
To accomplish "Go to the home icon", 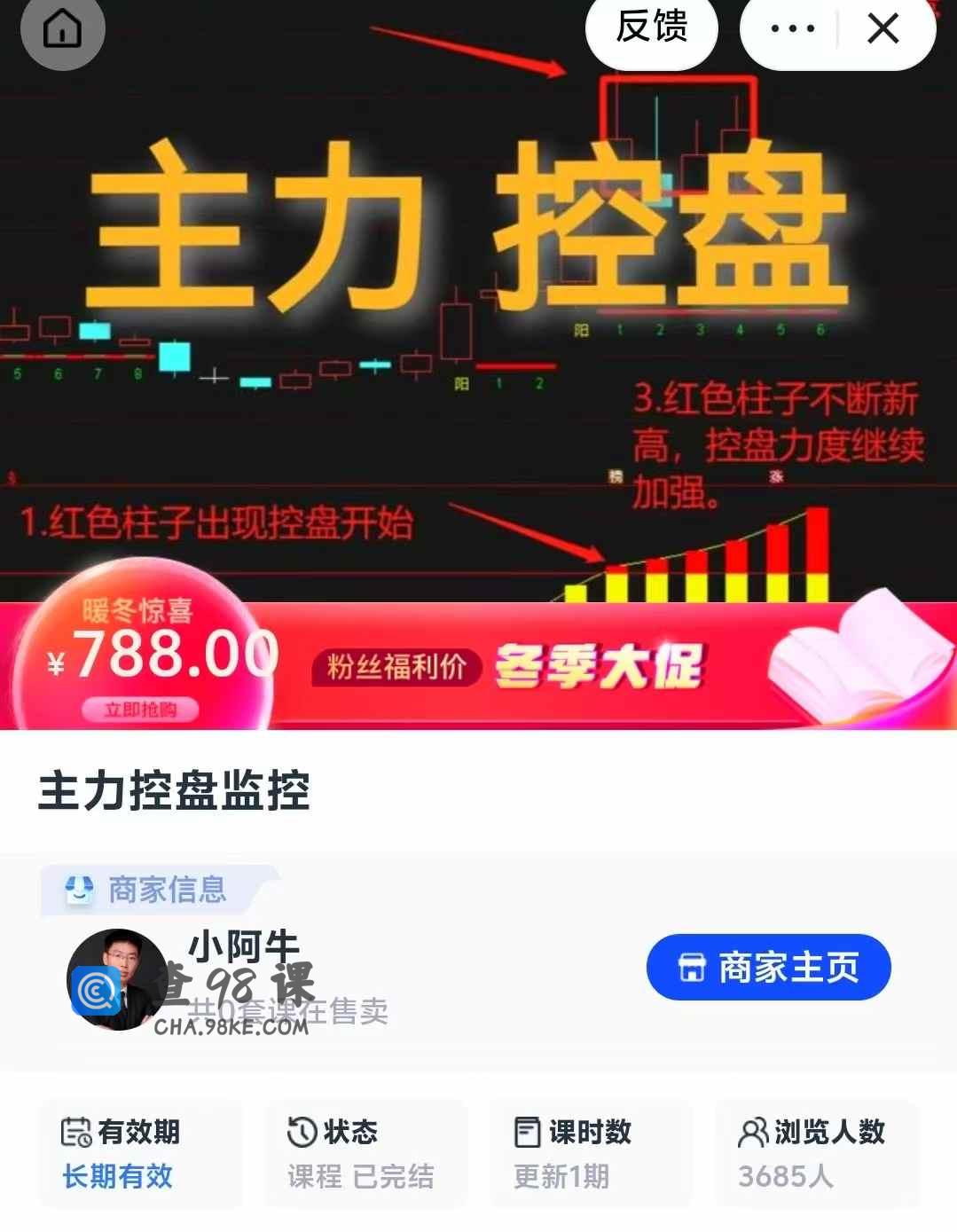I will click(62, 29).
